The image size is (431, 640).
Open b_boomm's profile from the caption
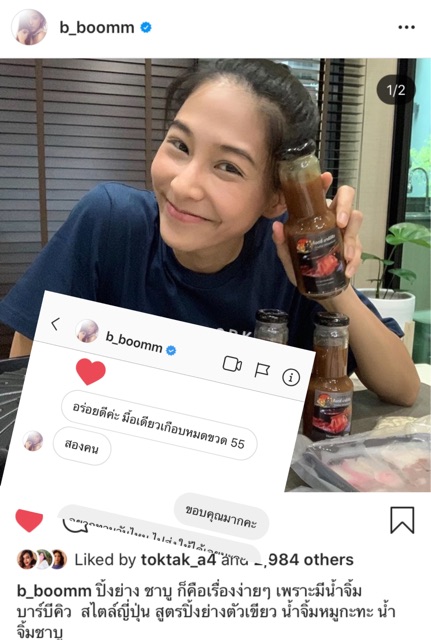click(54, 591)
